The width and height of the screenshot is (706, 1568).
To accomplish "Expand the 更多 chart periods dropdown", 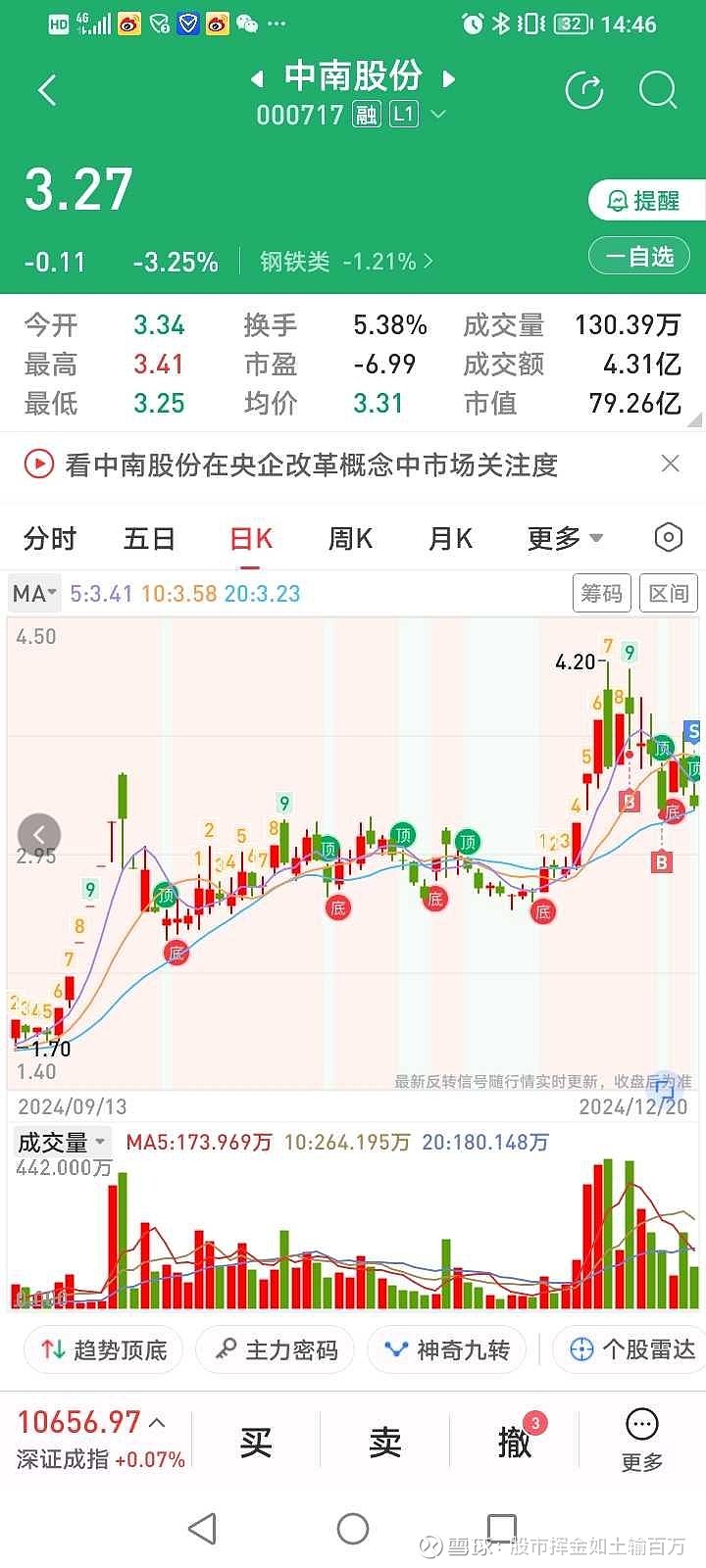I will coord(566,538).
